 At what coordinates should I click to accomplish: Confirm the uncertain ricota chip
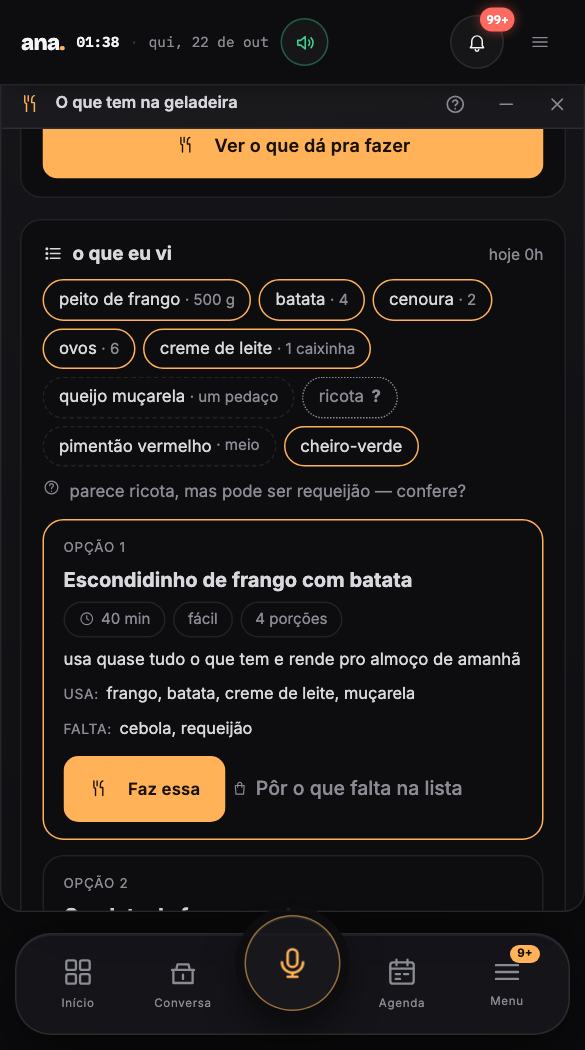(349, 396)
